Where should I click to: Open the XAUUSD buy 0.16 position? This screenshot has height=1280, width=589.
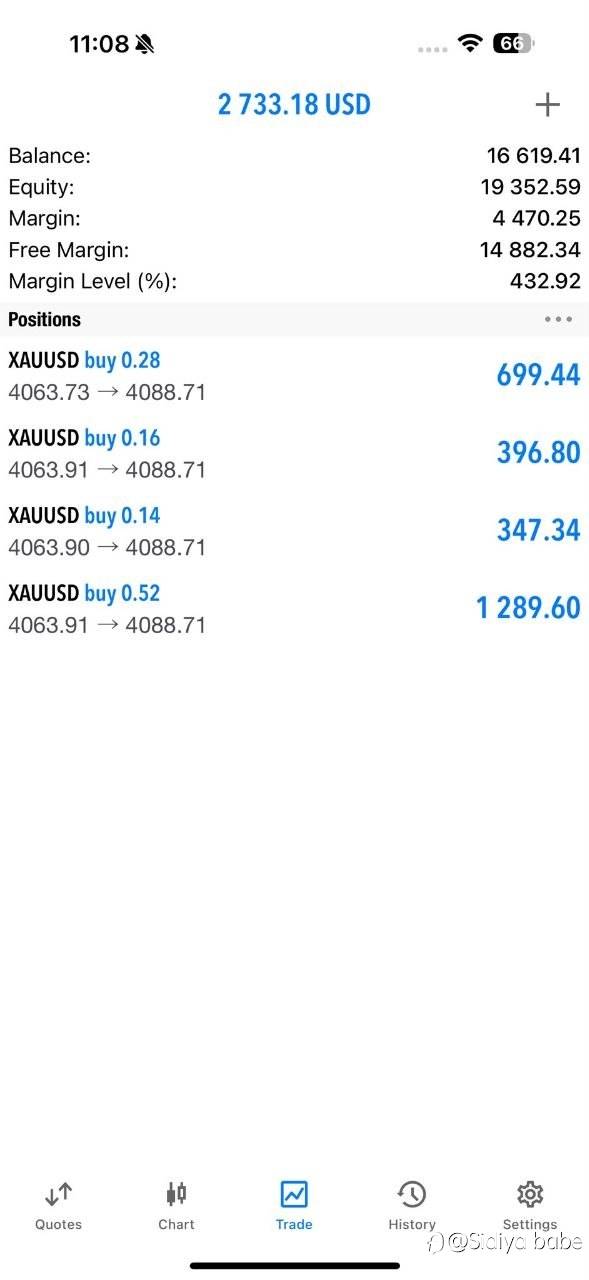pyautogui.click(x=294, y=453)
